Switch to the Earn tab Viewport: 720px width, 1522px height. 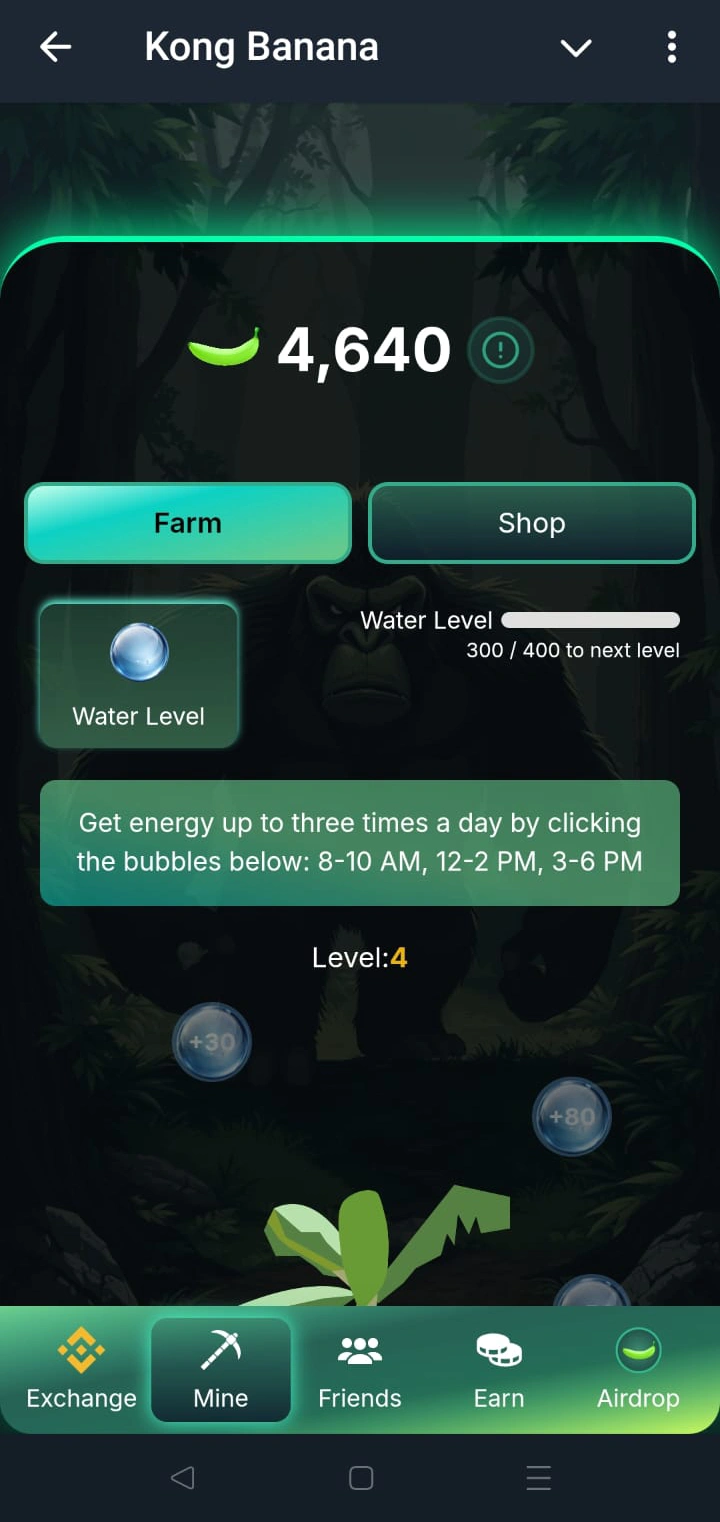click(x=499, y=1370)
